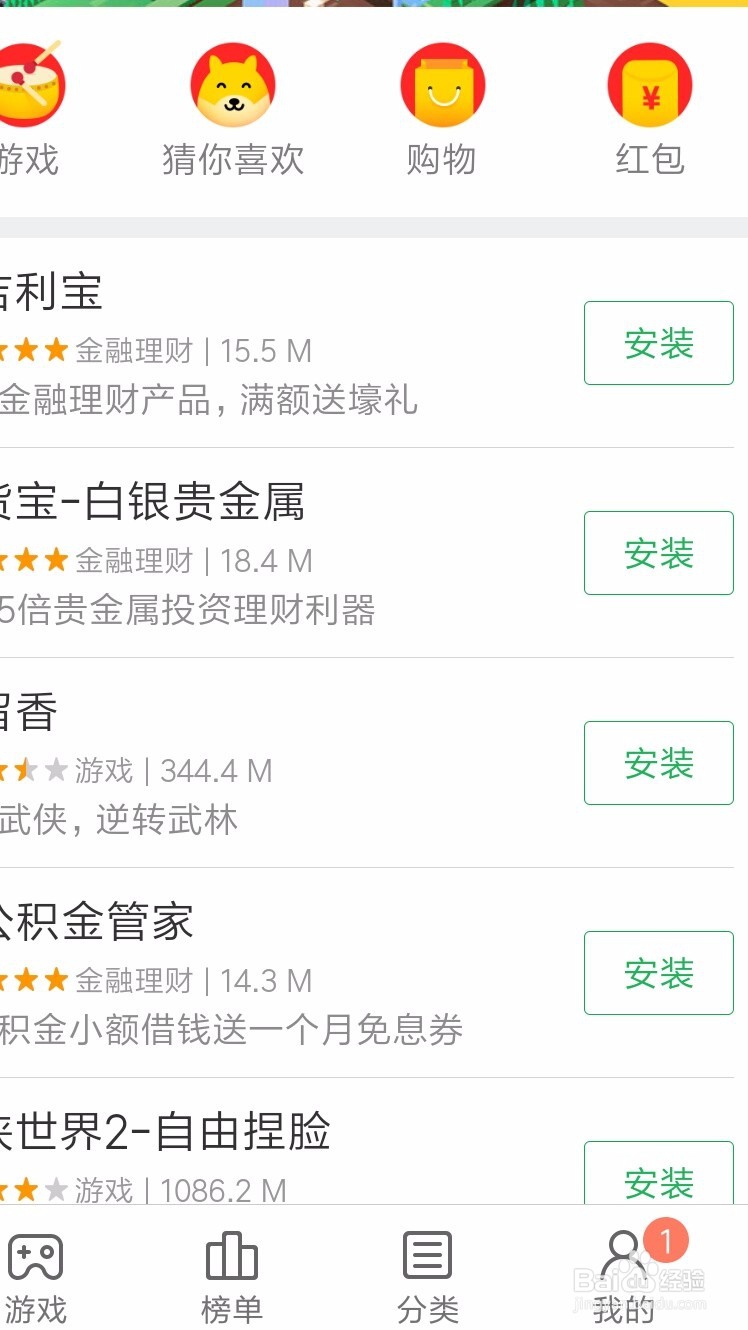
Task: Select the 游戏 gamepad icon in bottom bar
Action: (36, 1255)
